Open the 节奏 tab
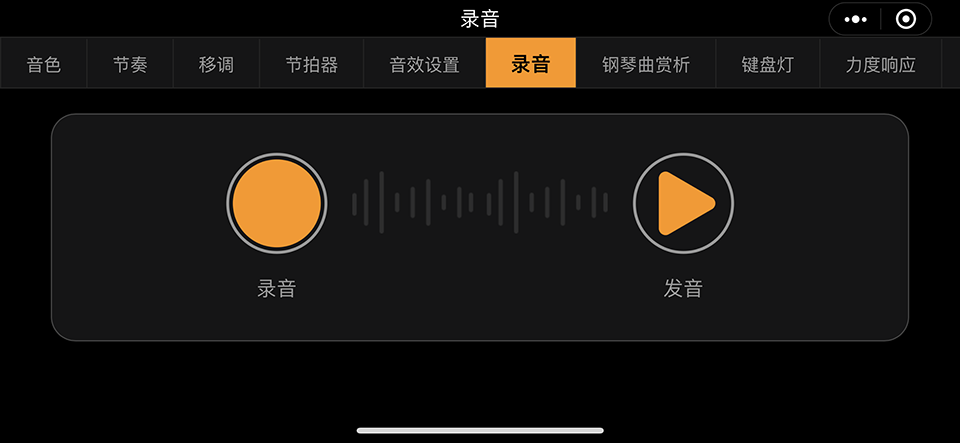This screenshot has width=960, height=443. click(130, 65)
